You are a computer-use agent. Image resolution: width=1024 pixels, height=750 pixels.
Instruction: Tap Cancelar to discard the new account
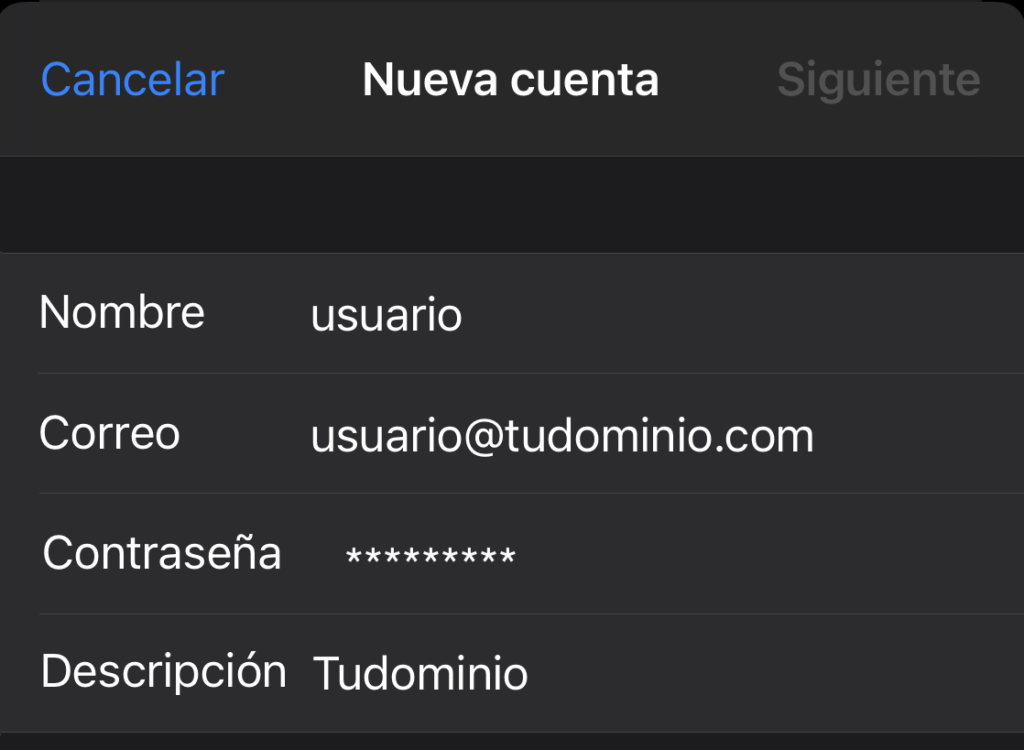click(132, 80)
